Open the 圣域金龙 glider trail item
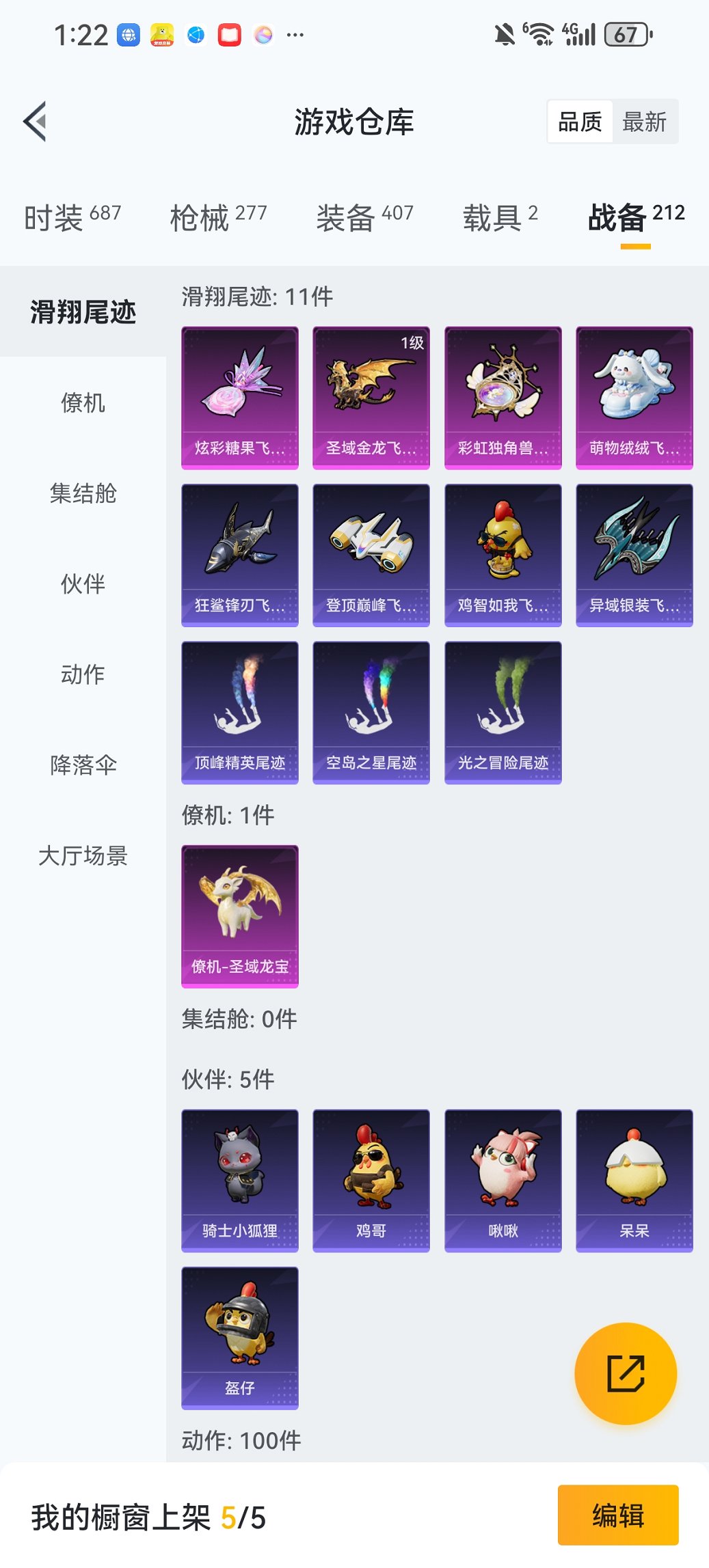The height and width of the screenshot is (1568, 709). click(x=371, y=396)
